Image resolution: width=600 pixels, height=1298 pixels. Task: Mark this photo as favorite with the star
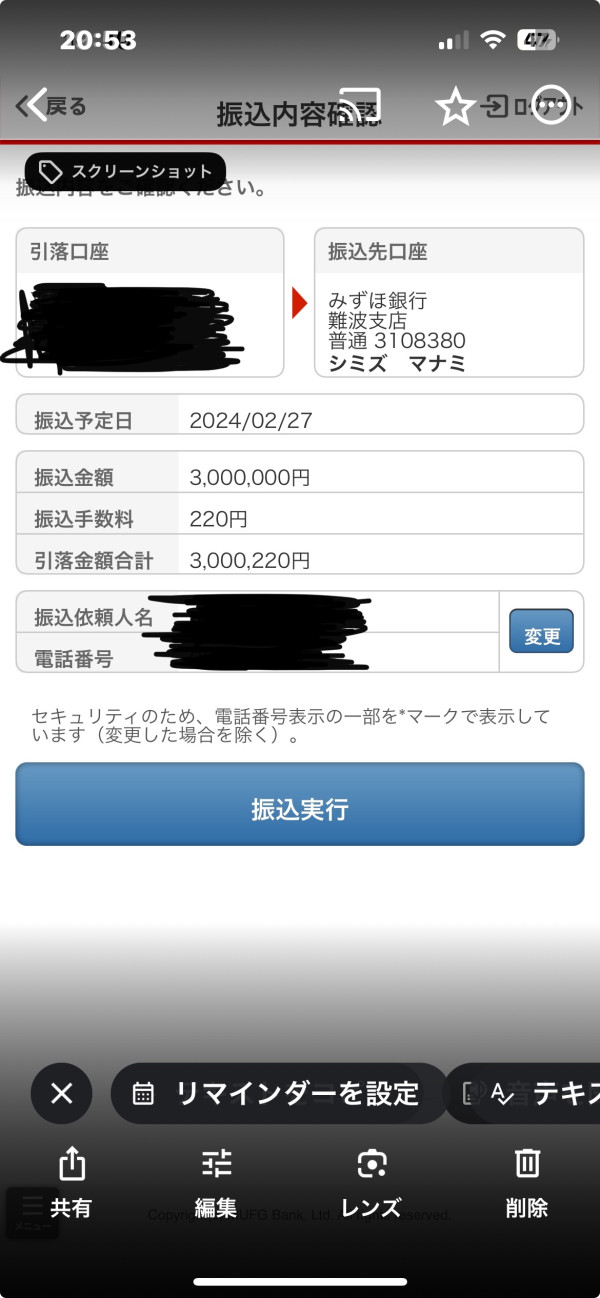coord(455,105)
